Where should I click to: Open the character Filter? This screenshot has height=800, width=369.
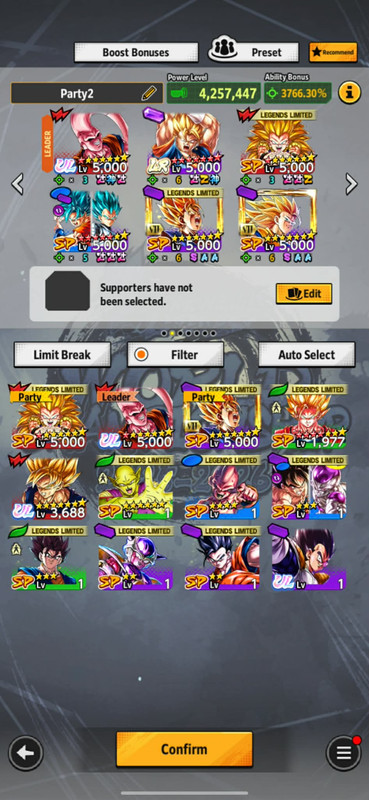point(176,355)
